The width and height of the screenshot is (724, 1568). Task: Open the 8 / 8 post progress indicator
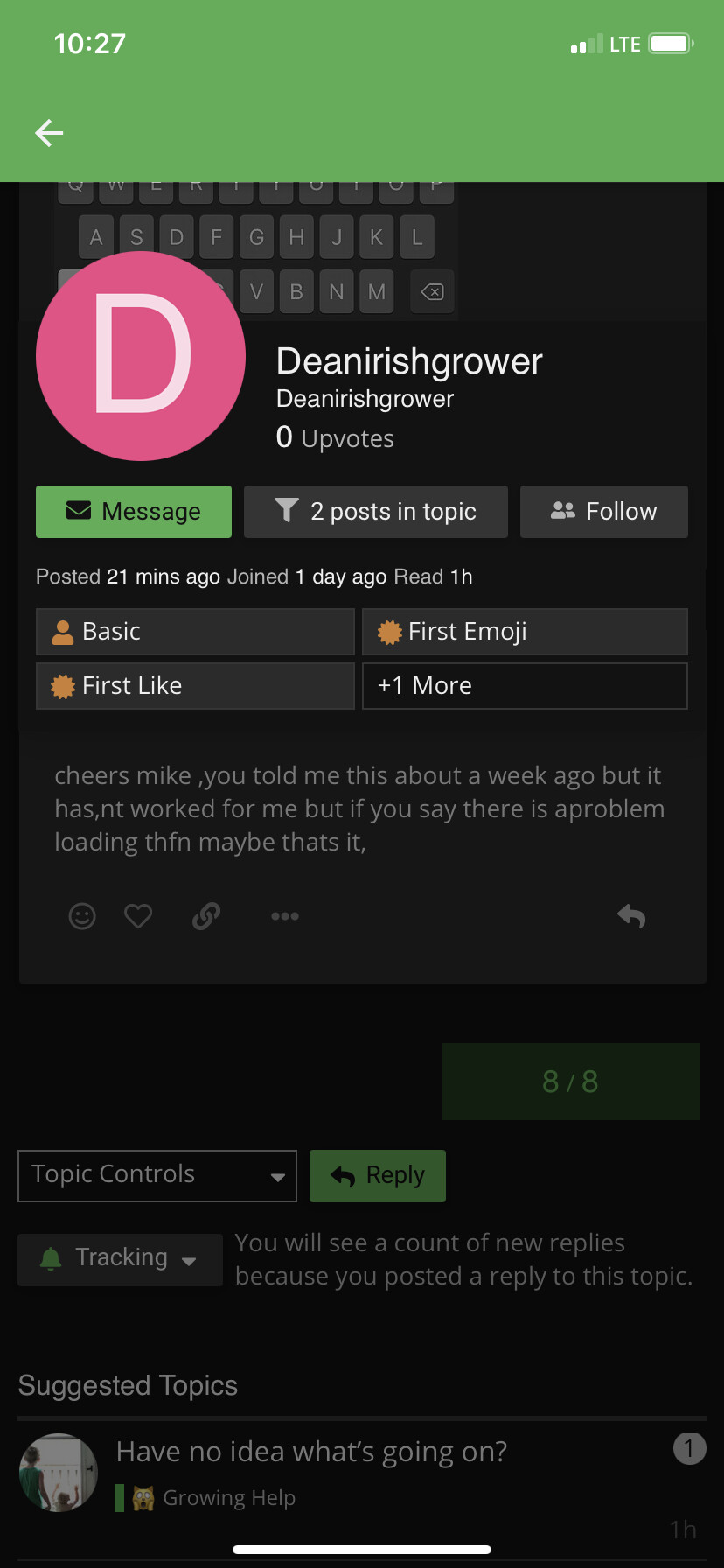[x=571, y=1081]
